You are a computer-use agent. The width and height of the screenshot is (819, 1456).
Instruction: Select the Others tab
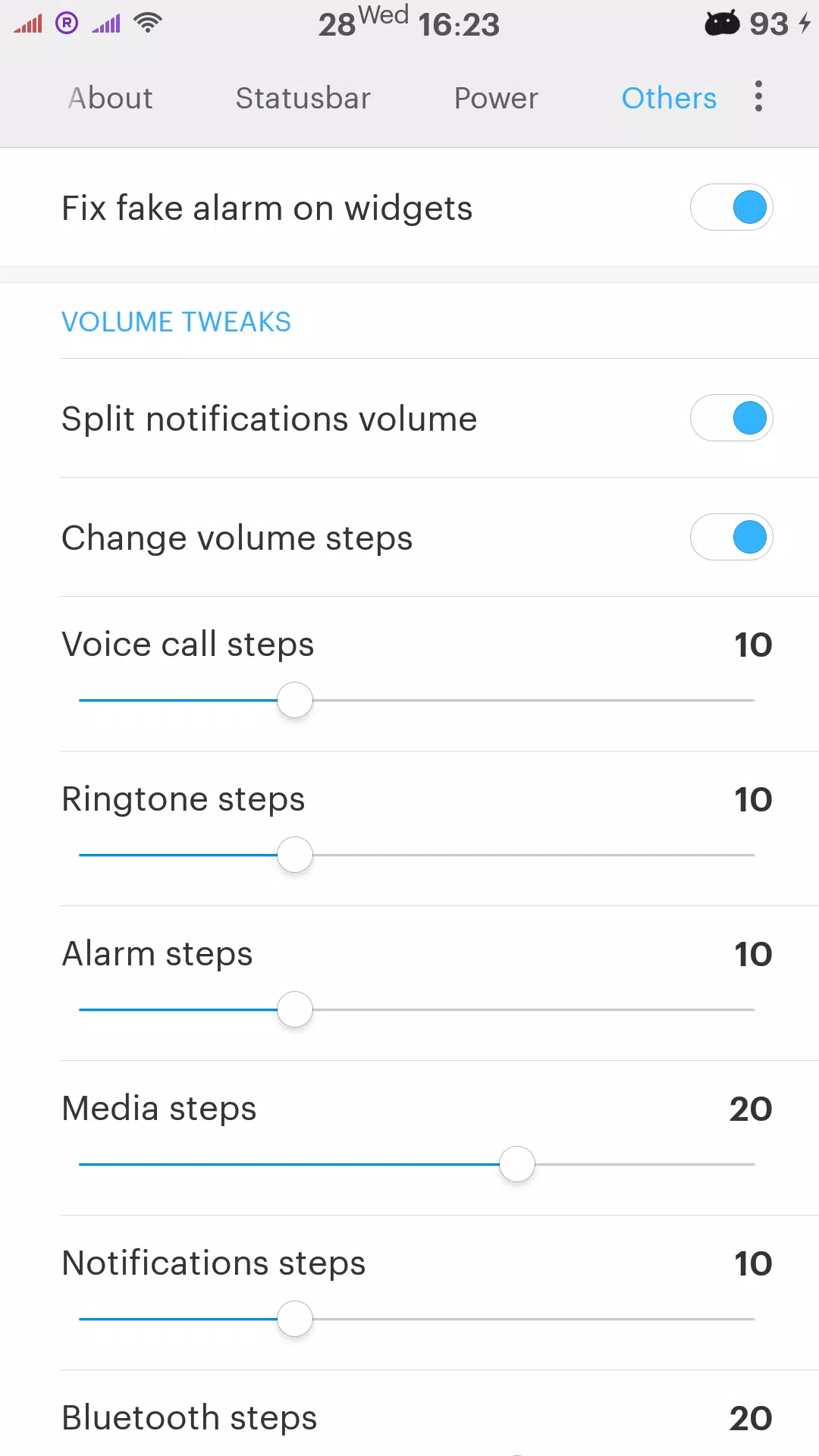click(669, 99)
